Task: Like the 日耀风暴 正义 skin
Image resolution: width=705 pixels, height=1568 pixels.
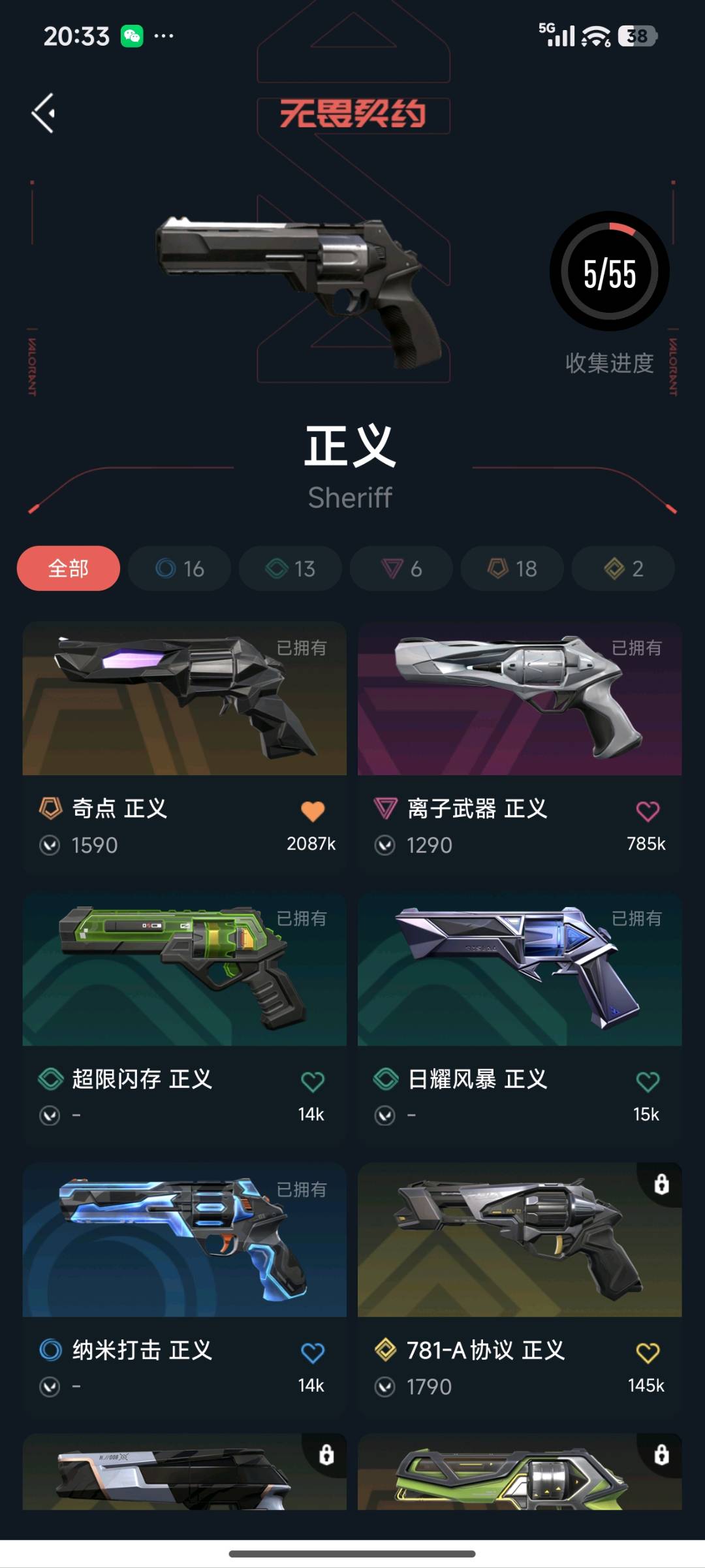Action: pos(648,1081)
